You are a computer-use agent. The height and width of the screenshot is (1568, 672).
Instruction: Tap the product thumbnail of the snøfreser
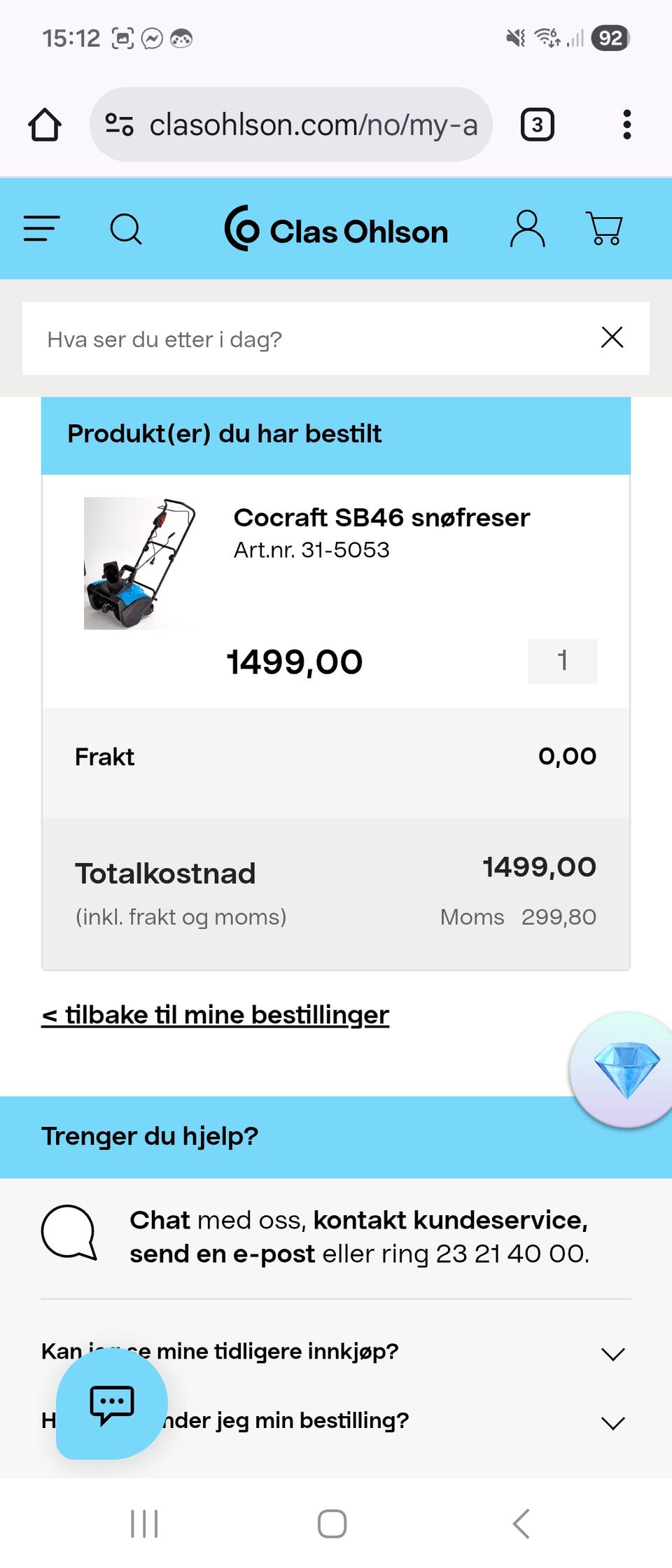point(139,564)
